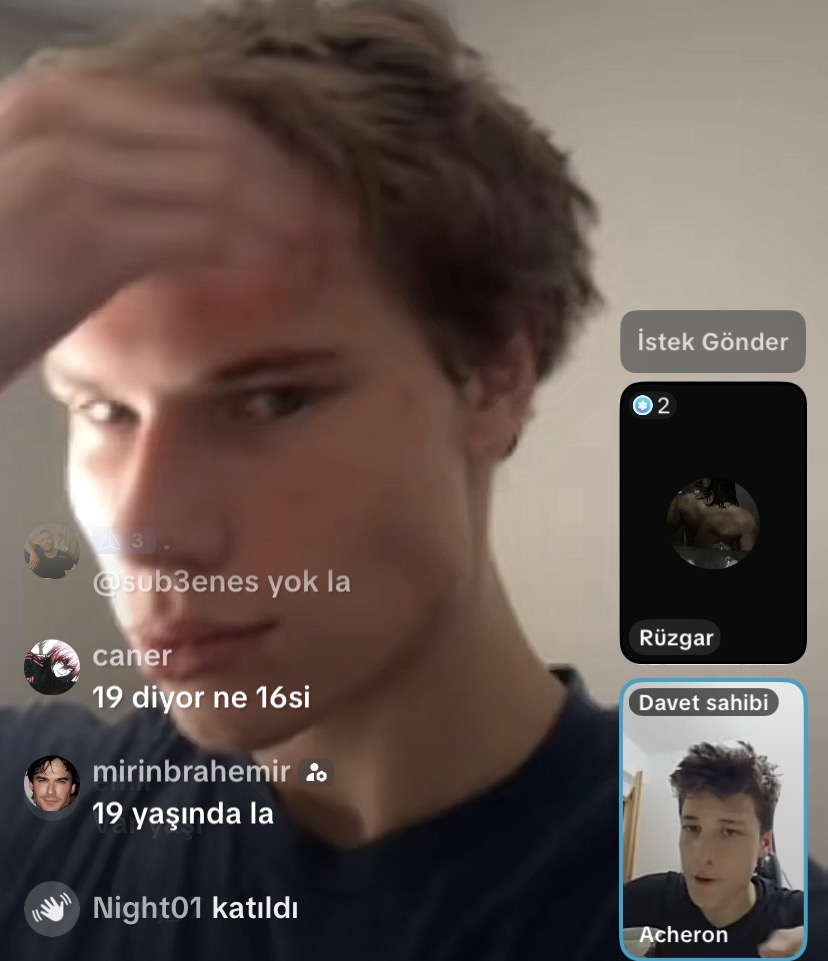Open host Acheron's video tile
The width and height of the screenshot is (828, 961).
712,820
